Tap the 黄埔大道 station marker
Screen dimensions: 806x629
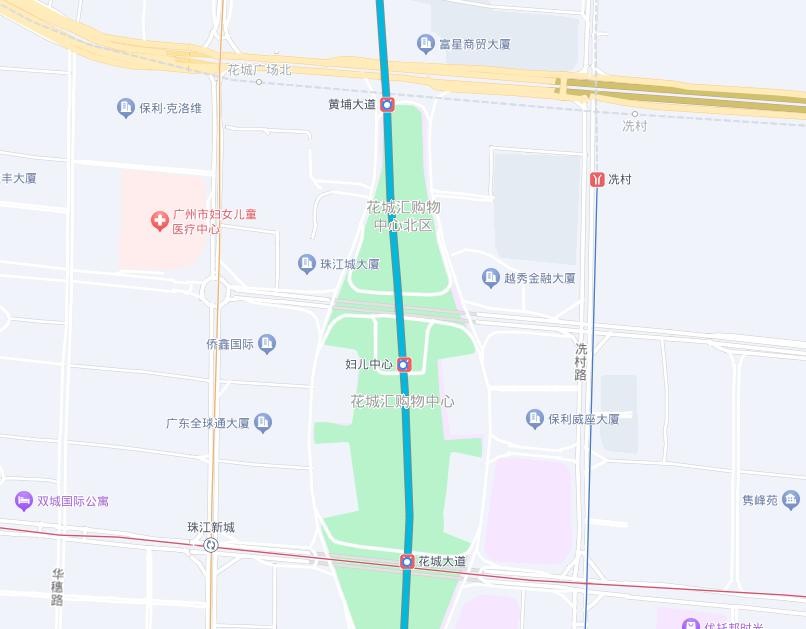click(x=387, y=105)
